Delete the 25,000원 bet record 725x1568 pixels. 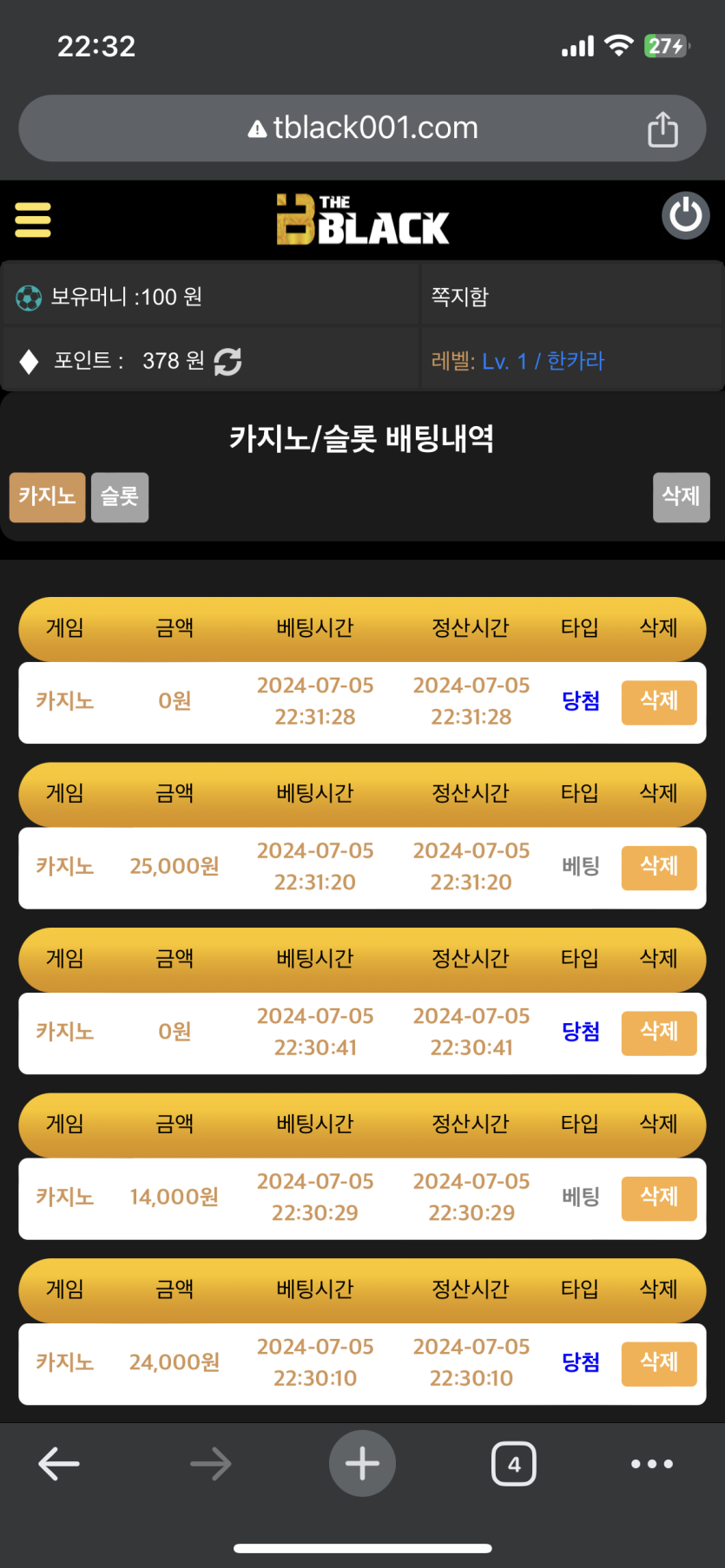pos(659,867)
